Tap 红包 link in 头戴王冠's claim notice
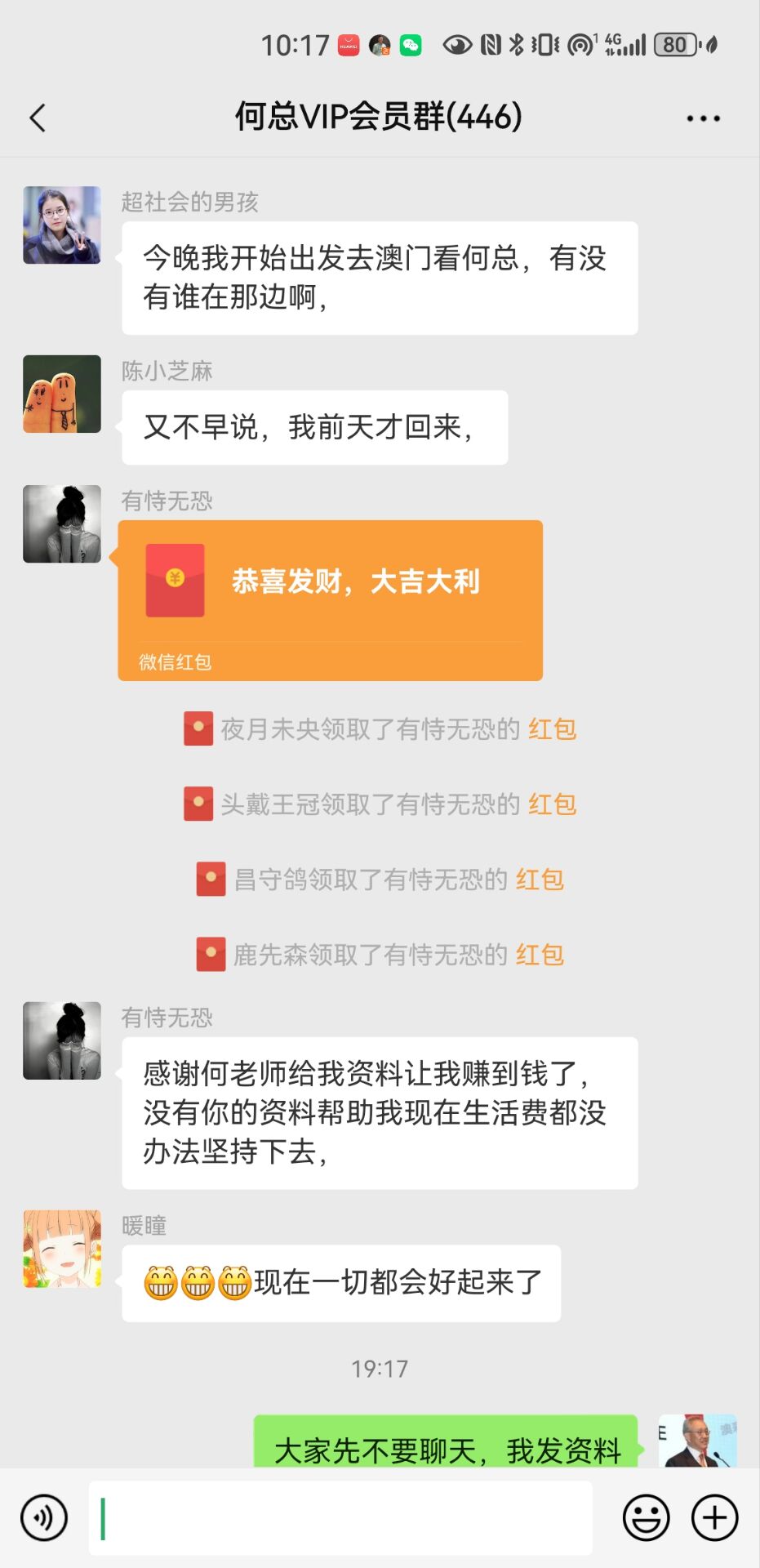 tap(553, 804)
